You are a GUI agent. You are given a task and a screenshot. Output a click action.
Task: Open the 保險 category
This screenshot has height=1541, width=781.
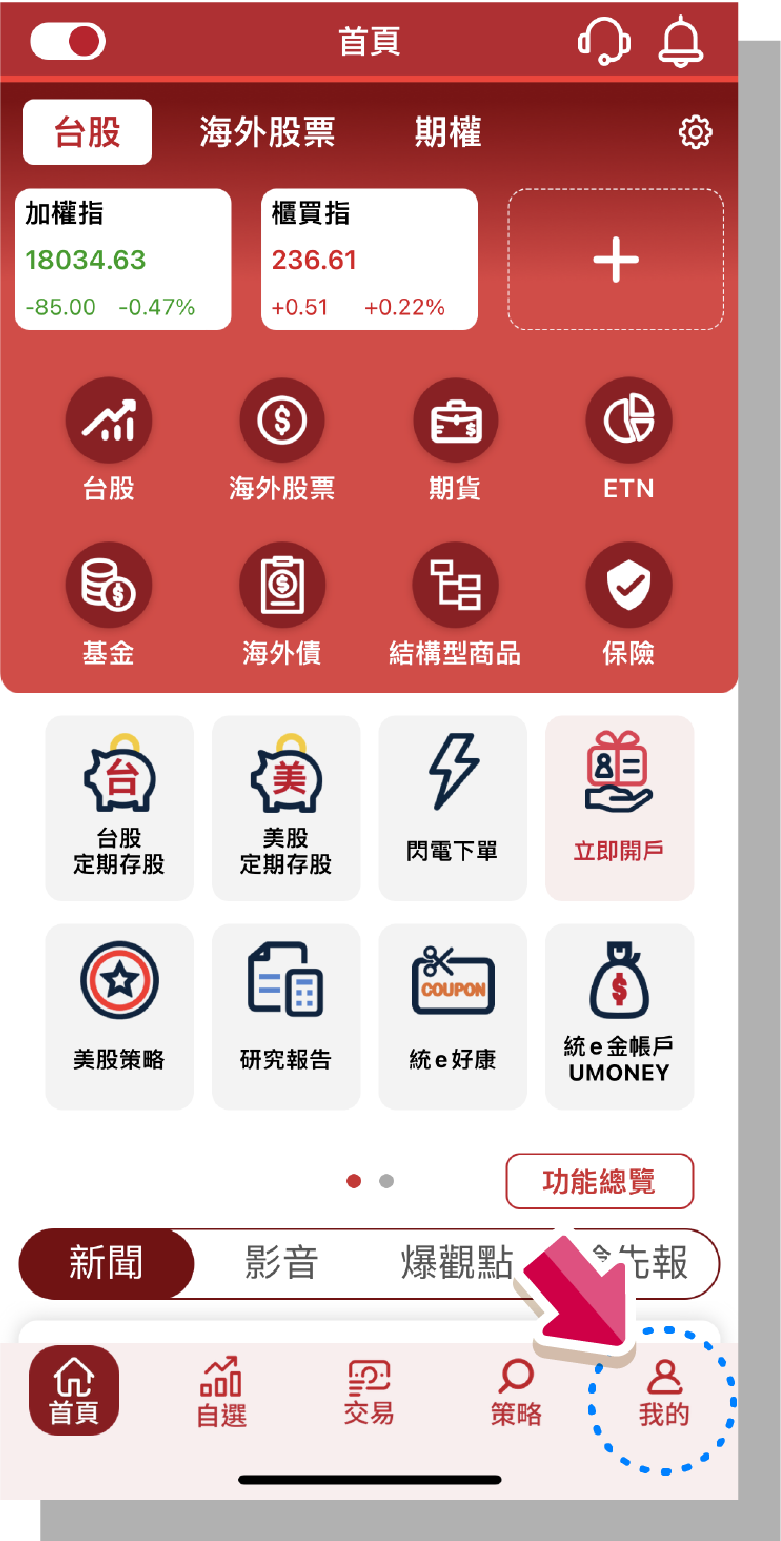point(628,605)
